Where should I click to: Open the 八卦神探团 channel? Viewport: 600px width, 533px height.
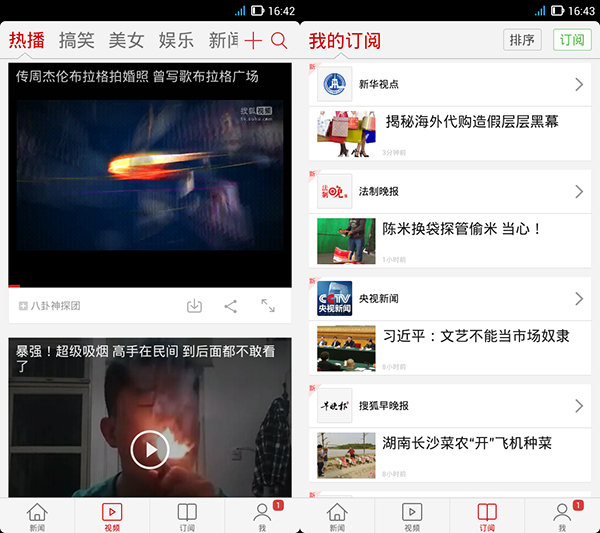coord(50,306)
